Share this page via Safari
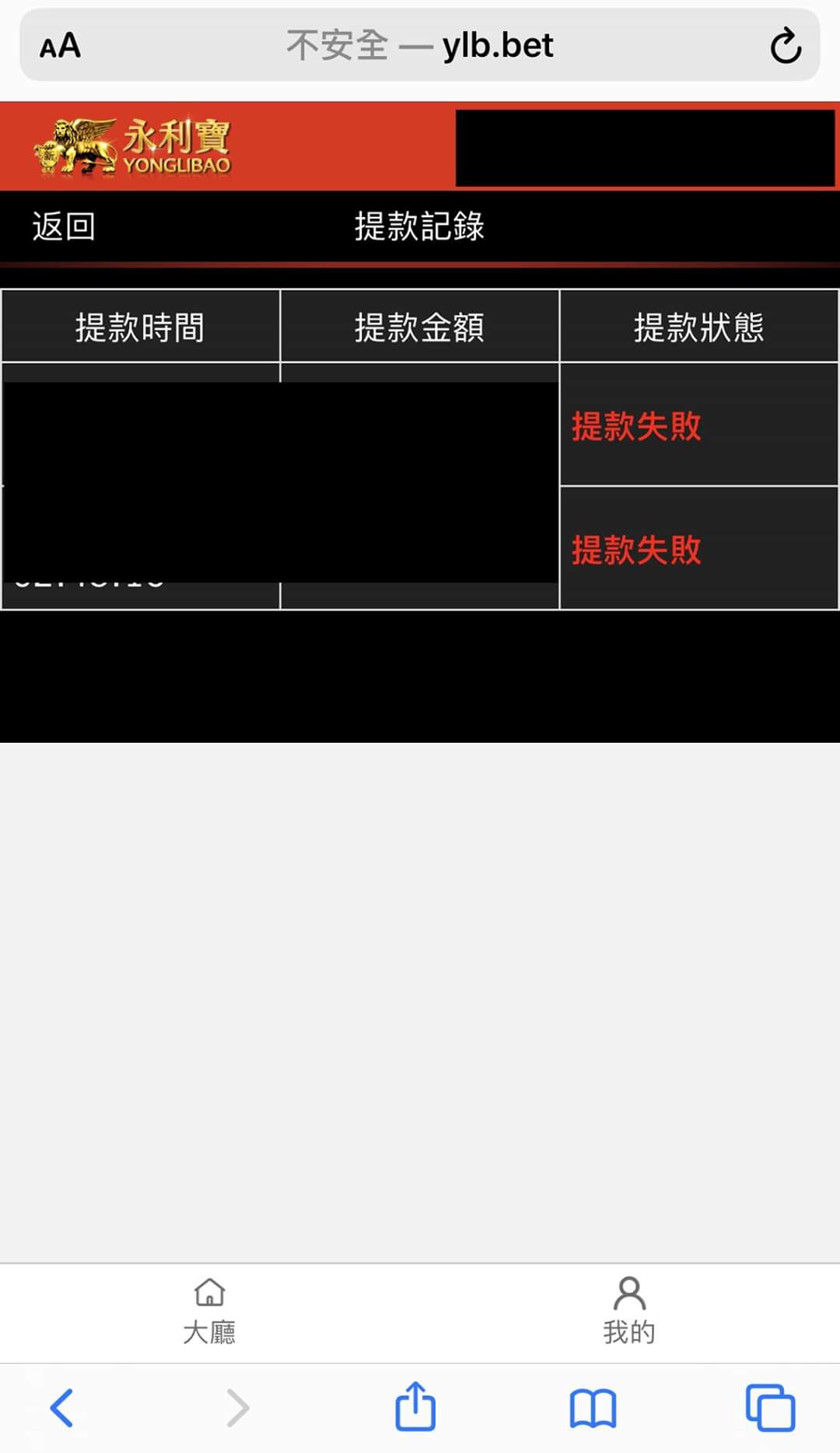 (415, 1406)
